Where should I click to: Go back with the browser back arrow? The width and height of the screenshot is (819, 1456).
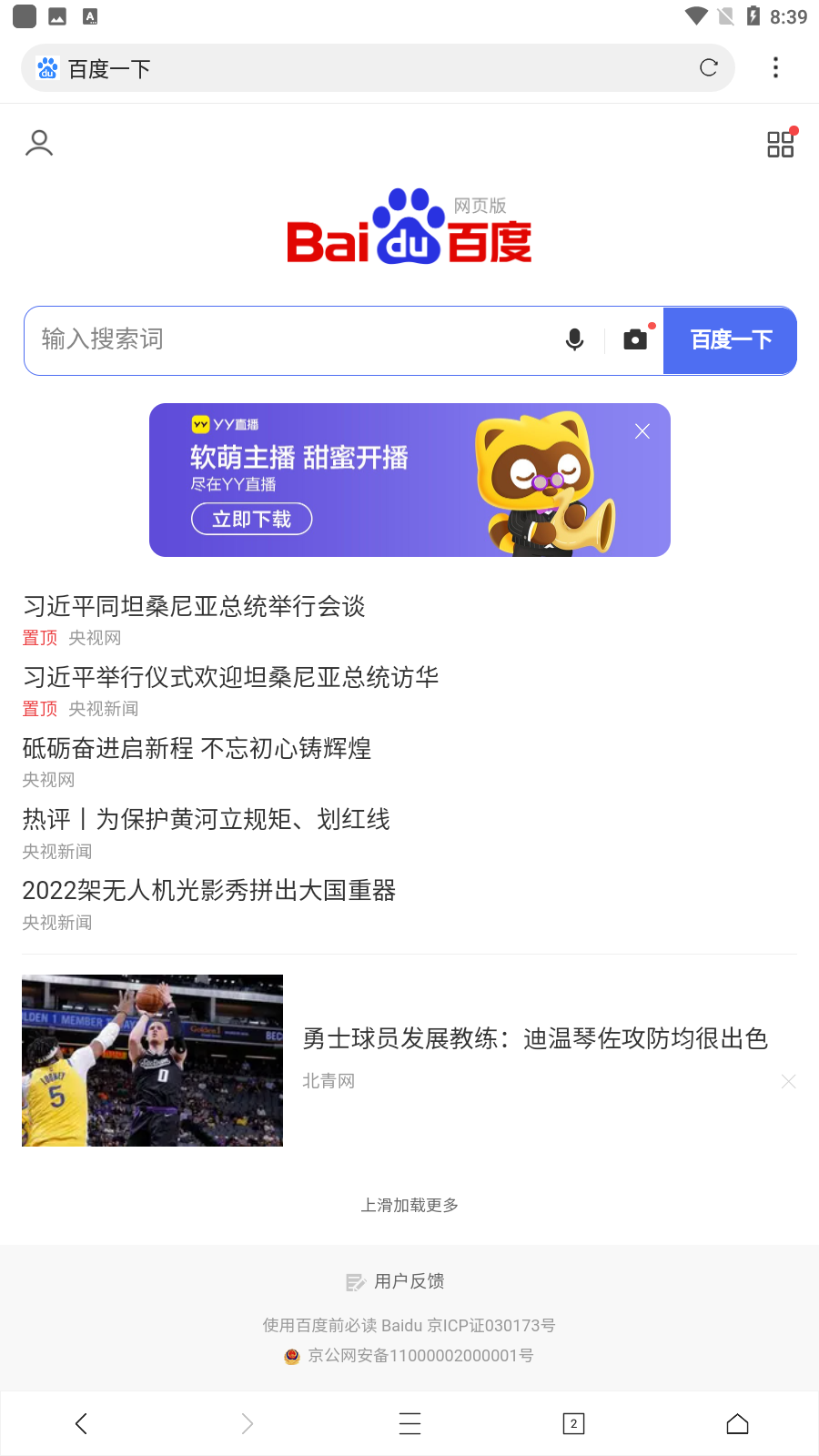pos(82,1423)
